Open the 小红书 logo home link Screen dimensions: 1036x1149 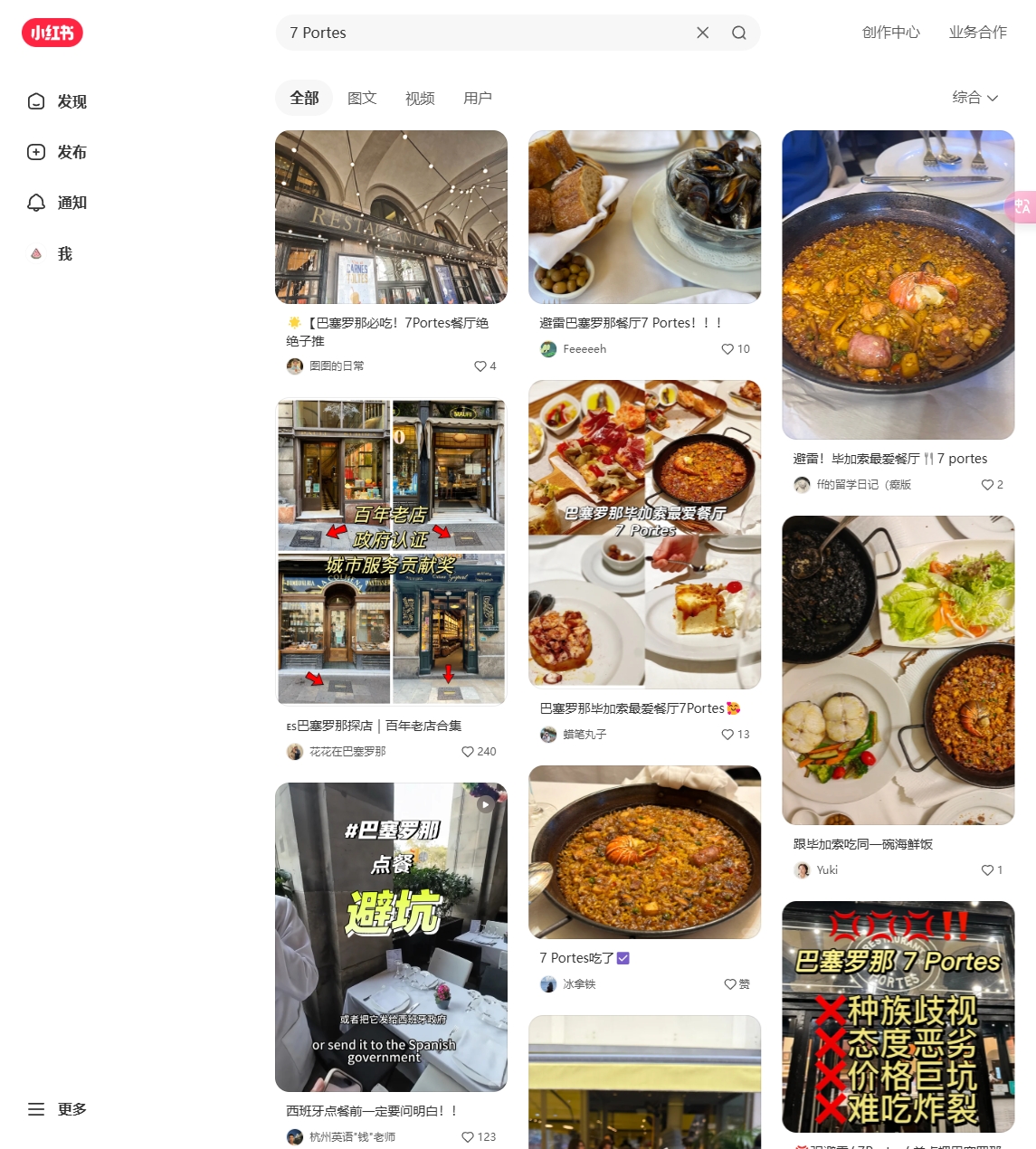point(52,33)
